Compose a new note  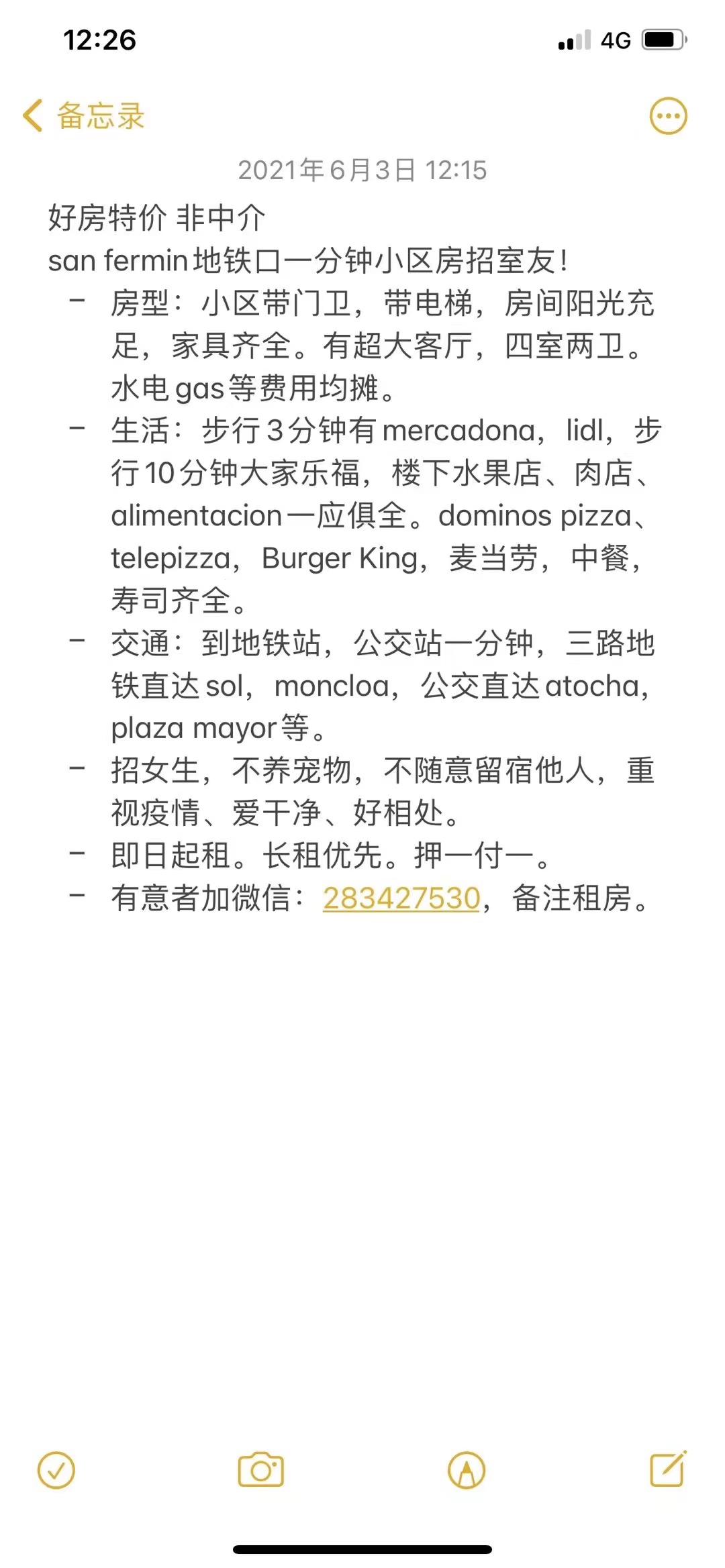668,1469
